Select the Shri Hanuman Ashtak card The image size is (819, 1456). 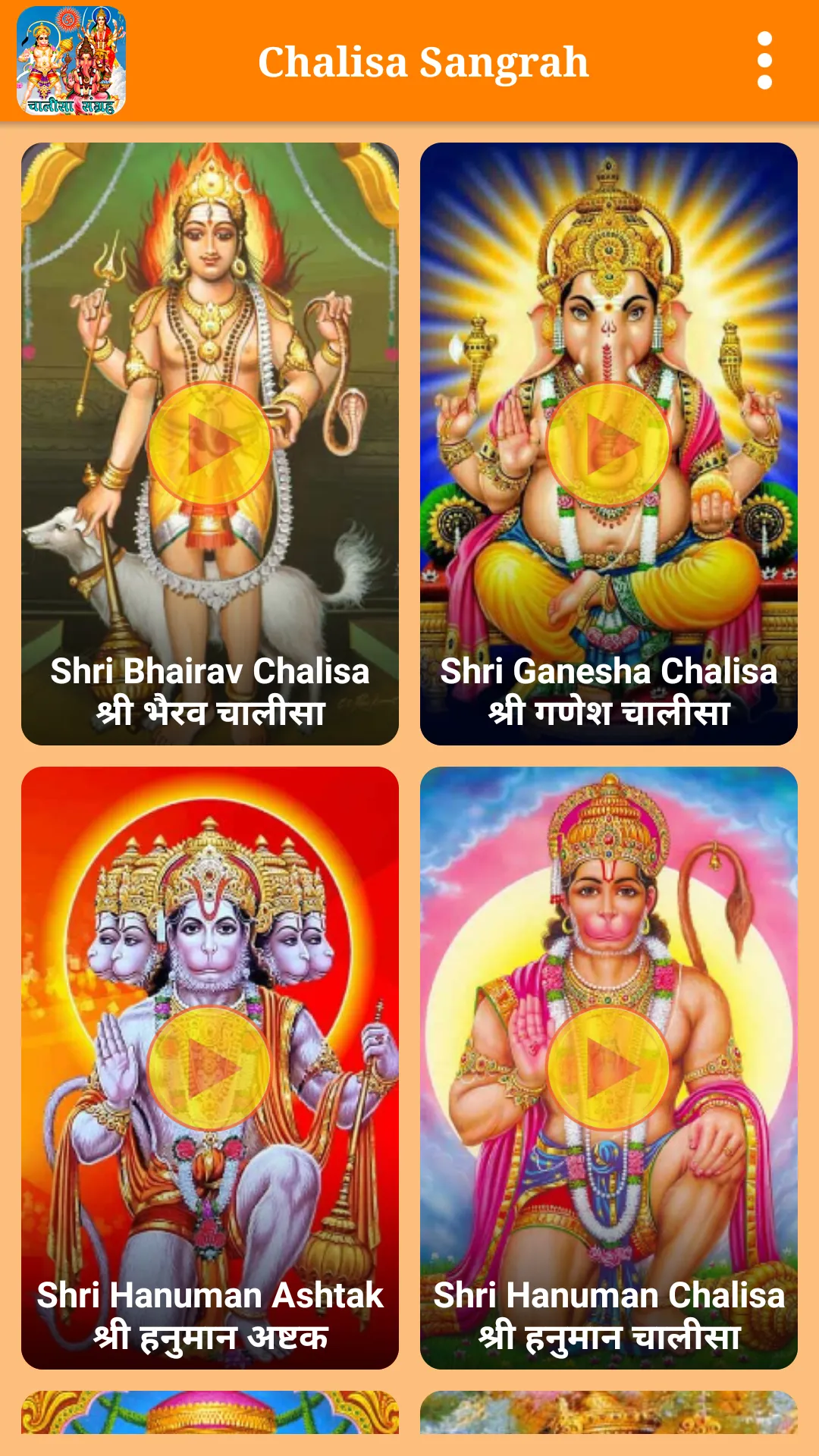coord(210,1068)
